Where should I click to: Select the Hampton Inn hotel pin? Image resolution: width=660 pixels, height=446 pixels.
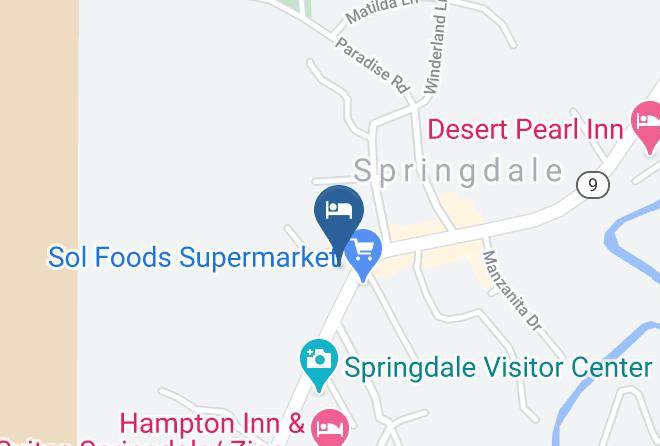pyautogui.click(x=330, y=427)
